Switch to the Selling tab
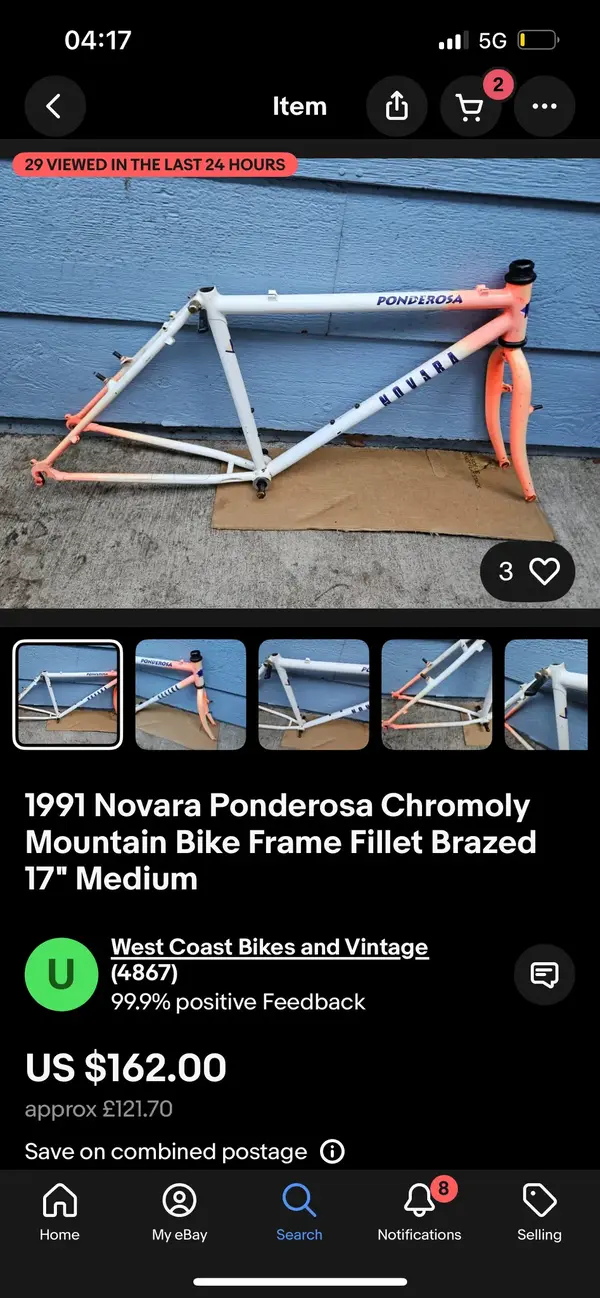Screen dimensions: 600x1298 point(539,1211)
